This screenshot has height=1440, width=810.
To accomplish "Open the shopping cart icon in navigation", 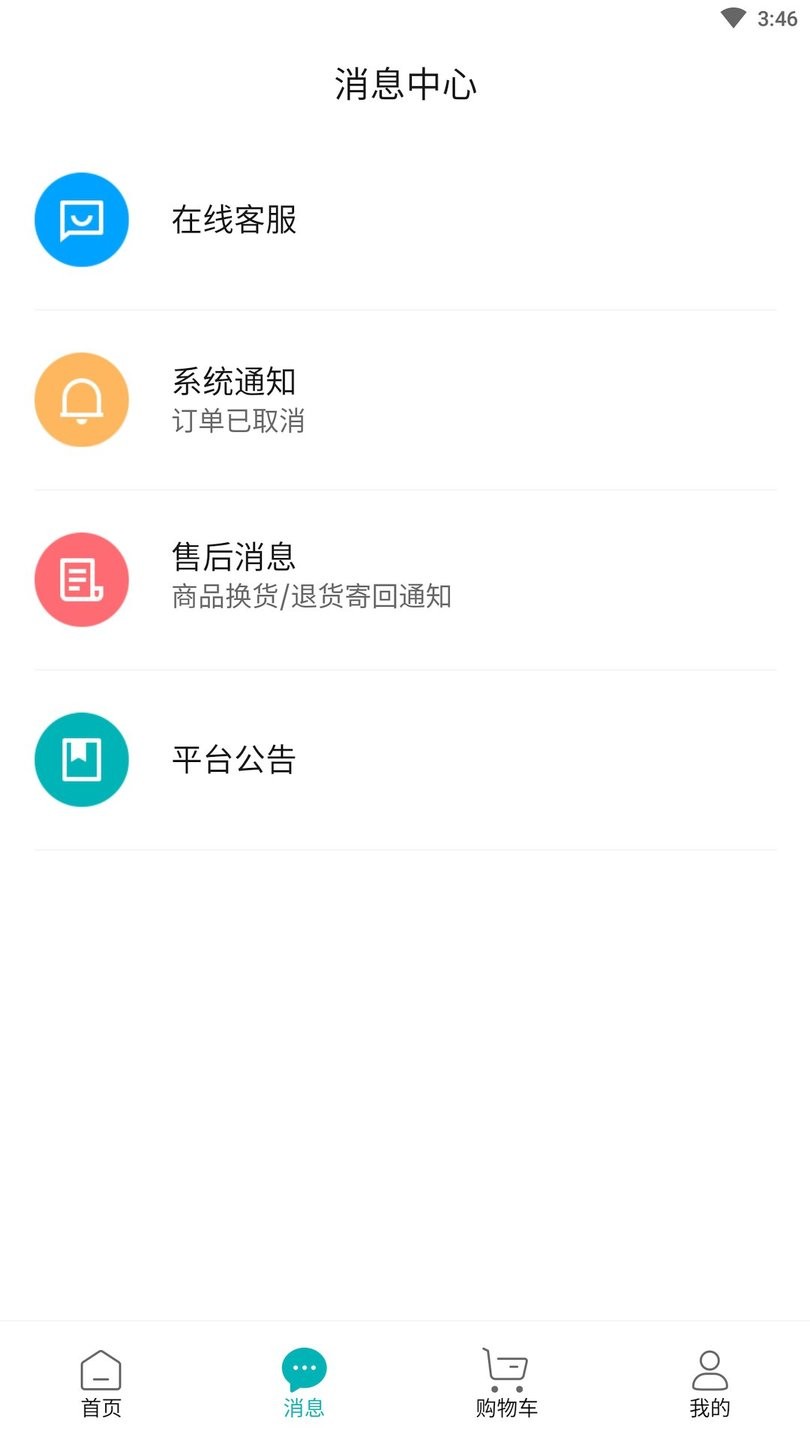I will pyautogui.click(x=506, y=1367).
